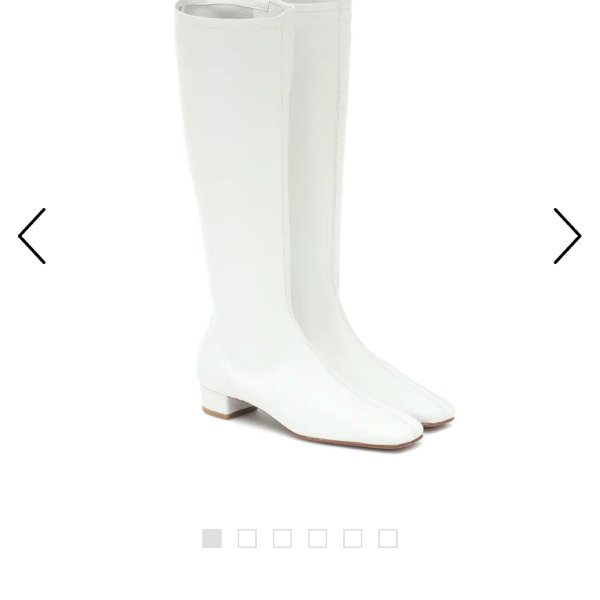Go to the previous product image
The width and height of the screenshot is (600, 600).
click(x=32, y=236)
